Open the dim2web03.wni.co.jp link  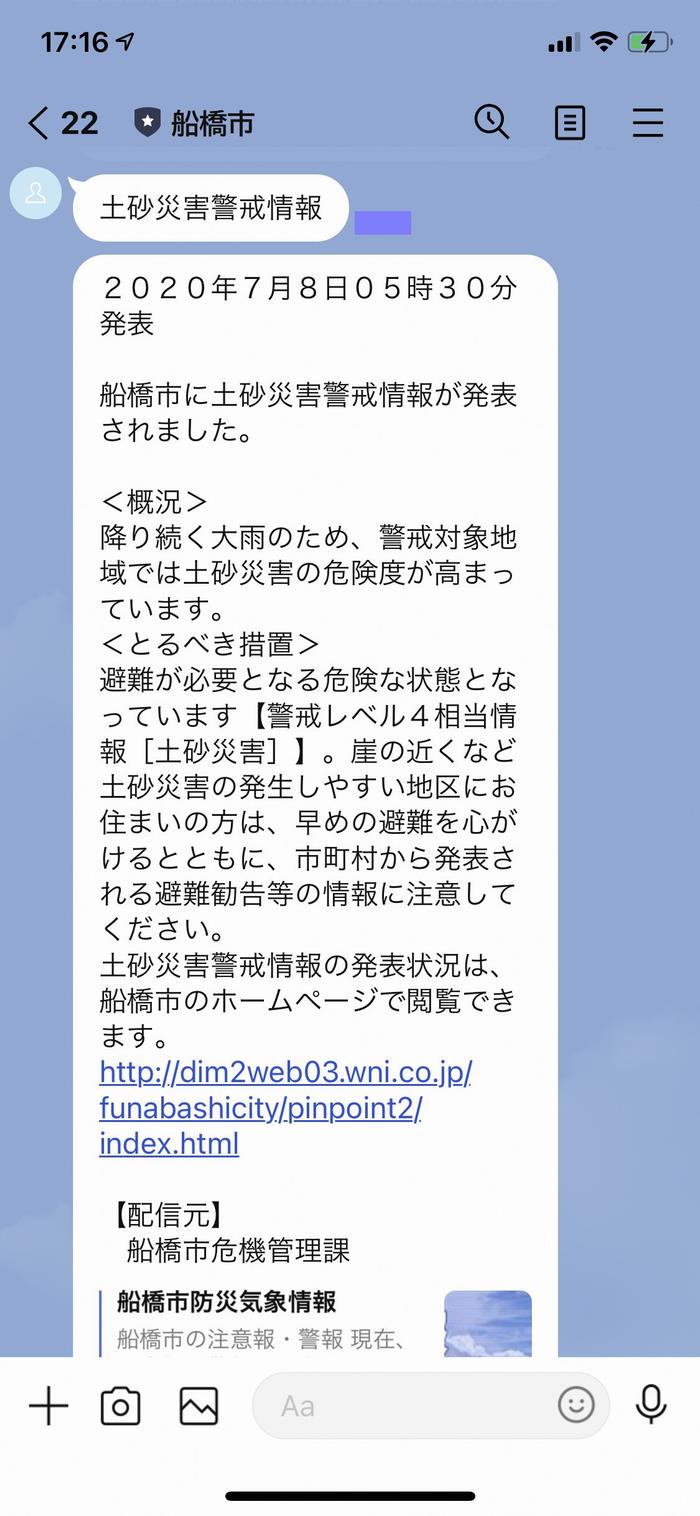[x=285, y=1108]
